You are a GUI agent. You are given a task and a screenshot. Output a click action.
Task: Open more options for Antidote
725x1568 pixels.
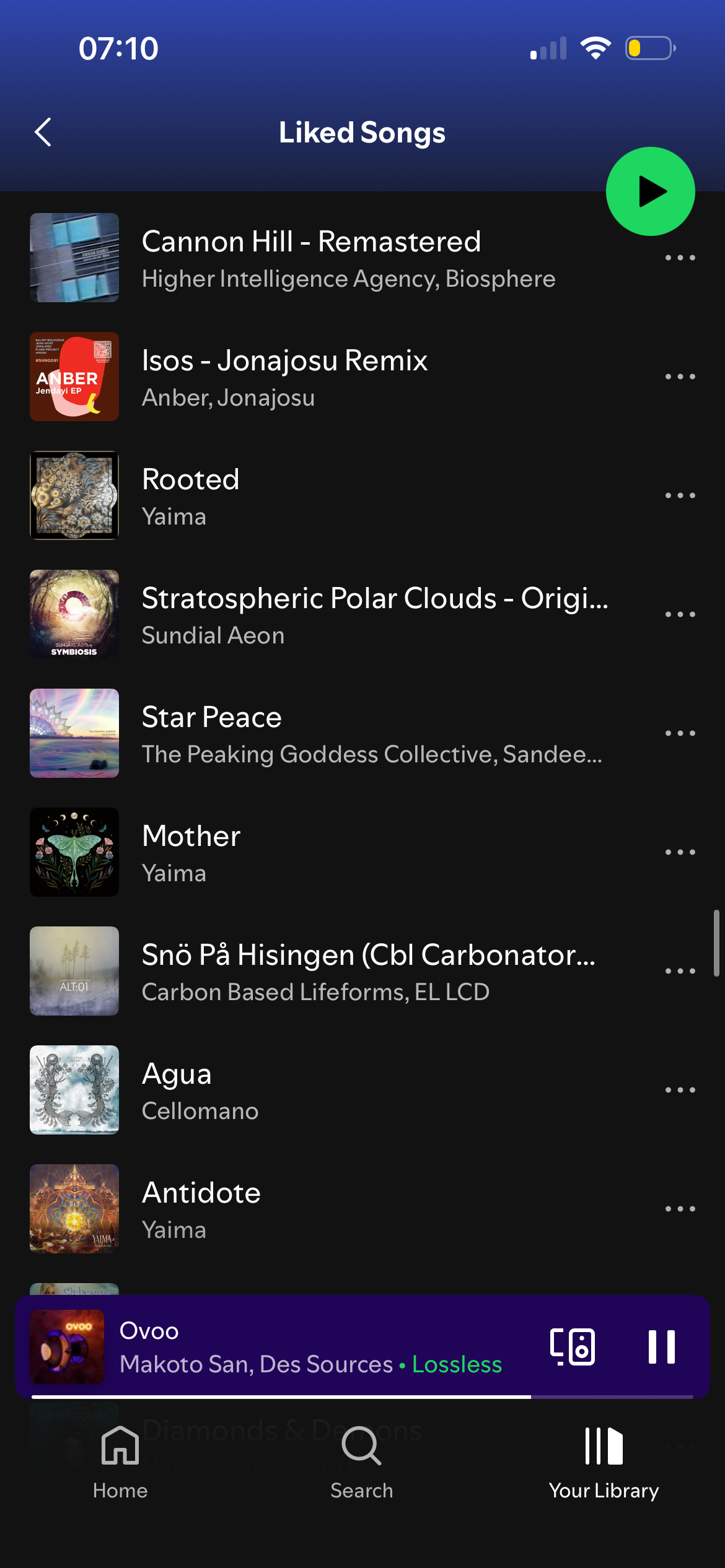point(680,1209)
